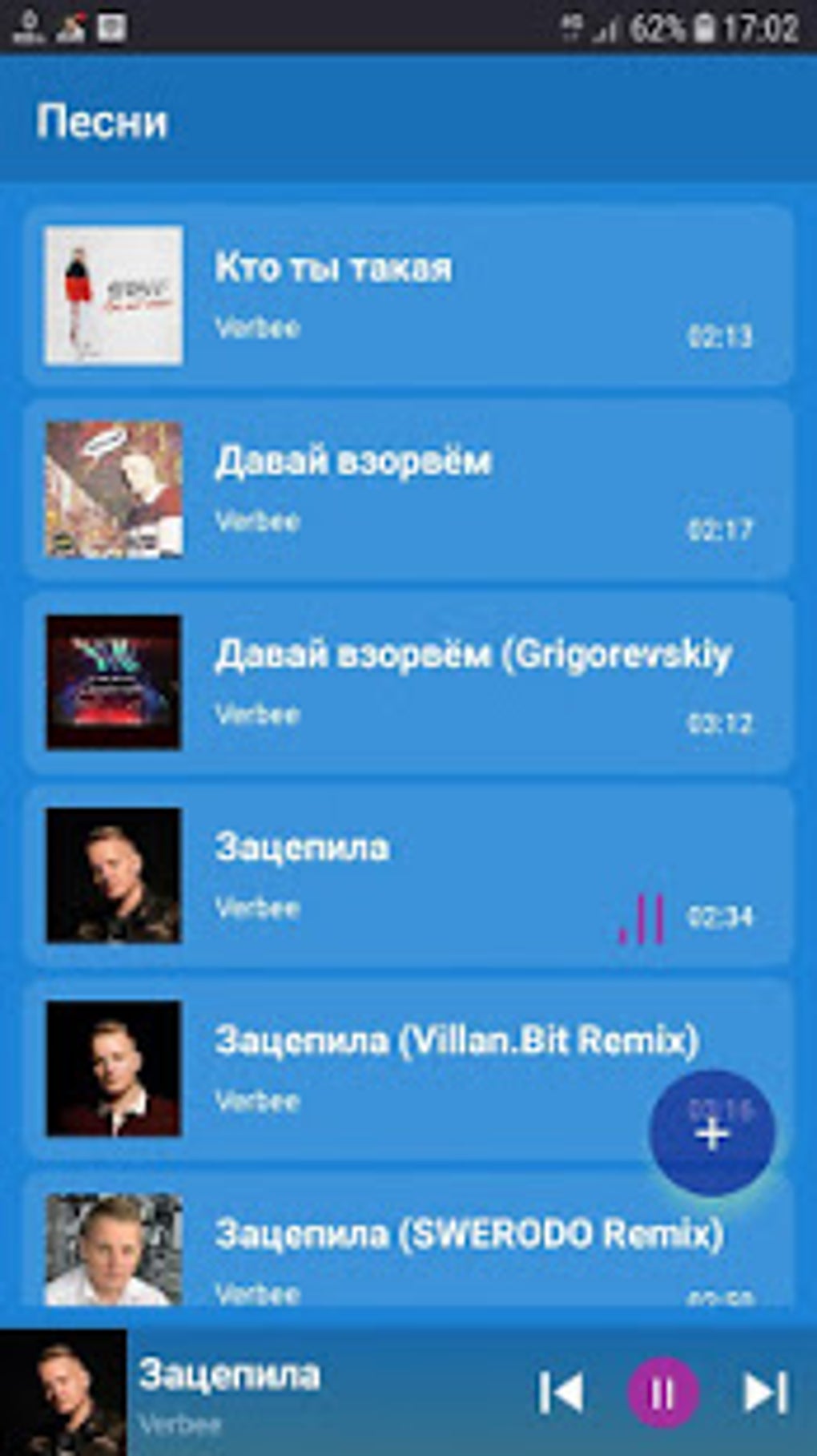The width and height of the screenshot is (817, 1456).
Task: Tap the floating plus button
Action: click(x=712, y=1134)
